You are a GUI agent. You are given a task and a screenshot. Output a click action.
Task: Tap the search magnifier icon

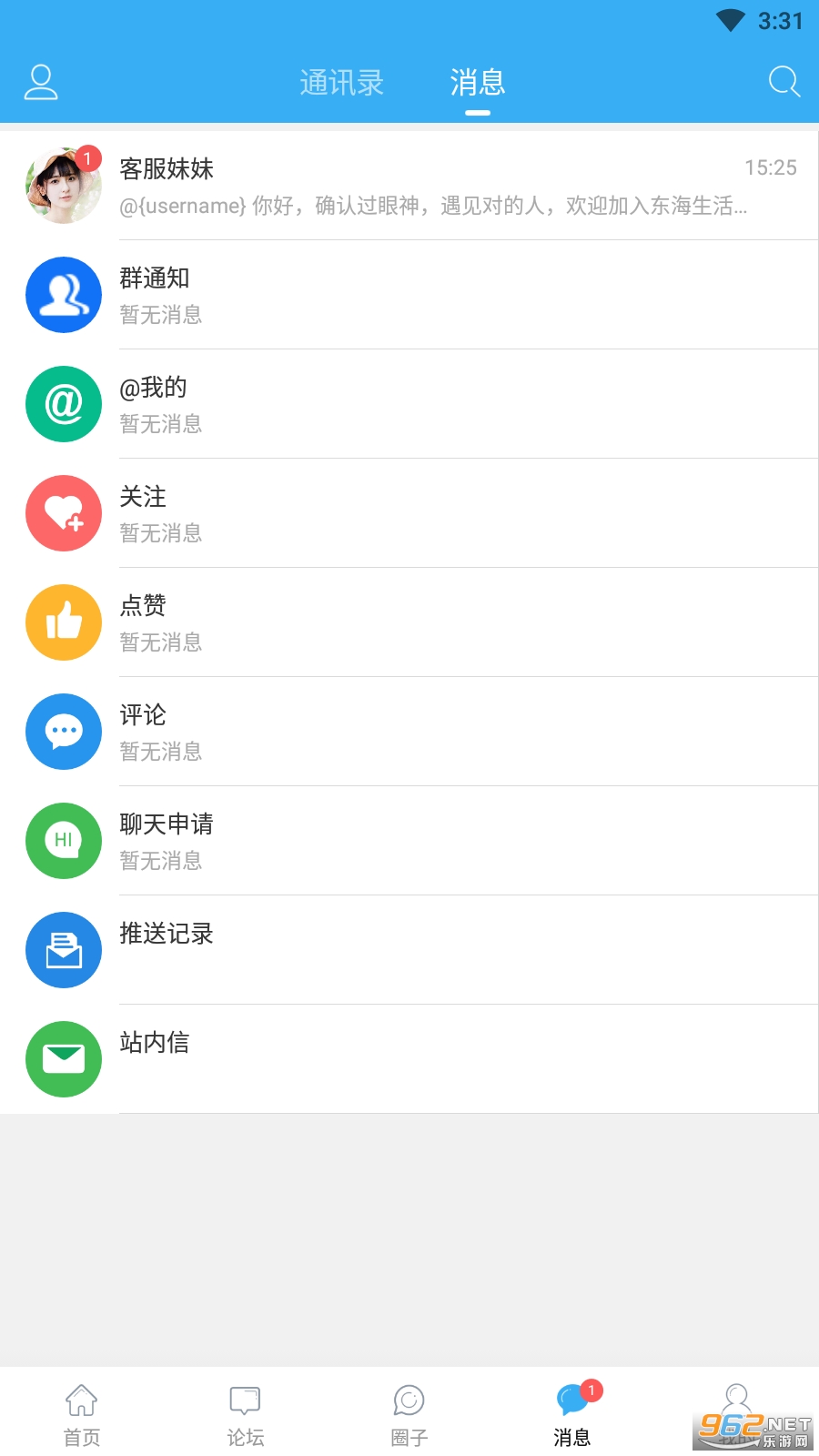click(x=784, y=82)
